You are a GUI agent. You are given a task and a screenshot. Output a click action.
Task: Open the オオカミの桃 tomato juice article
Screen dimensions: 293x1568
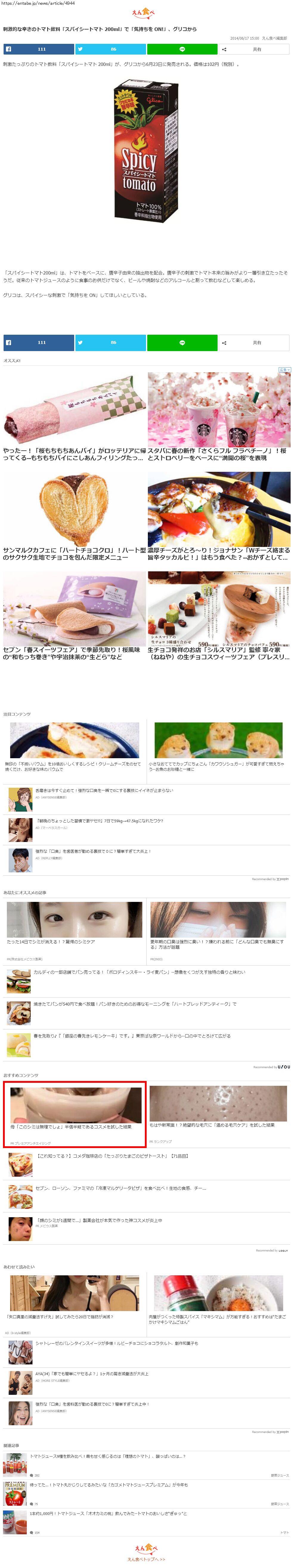[x=108, y=1513]
